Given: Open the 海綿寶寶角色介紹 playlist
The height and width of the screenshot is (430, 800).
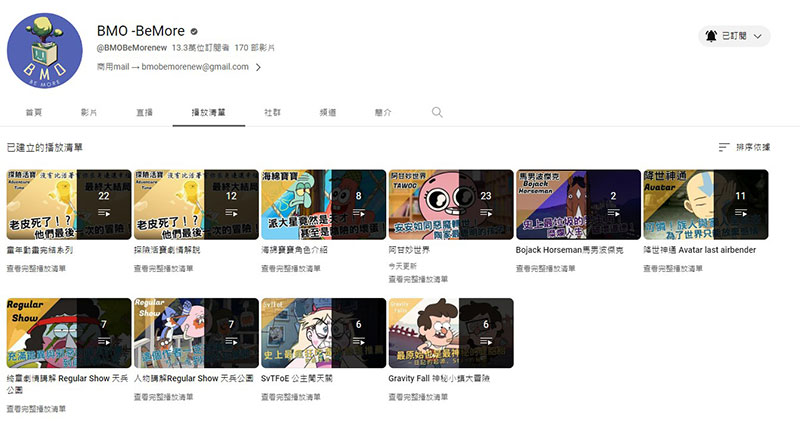Looking at the screenshot, I should coord(323,204).
